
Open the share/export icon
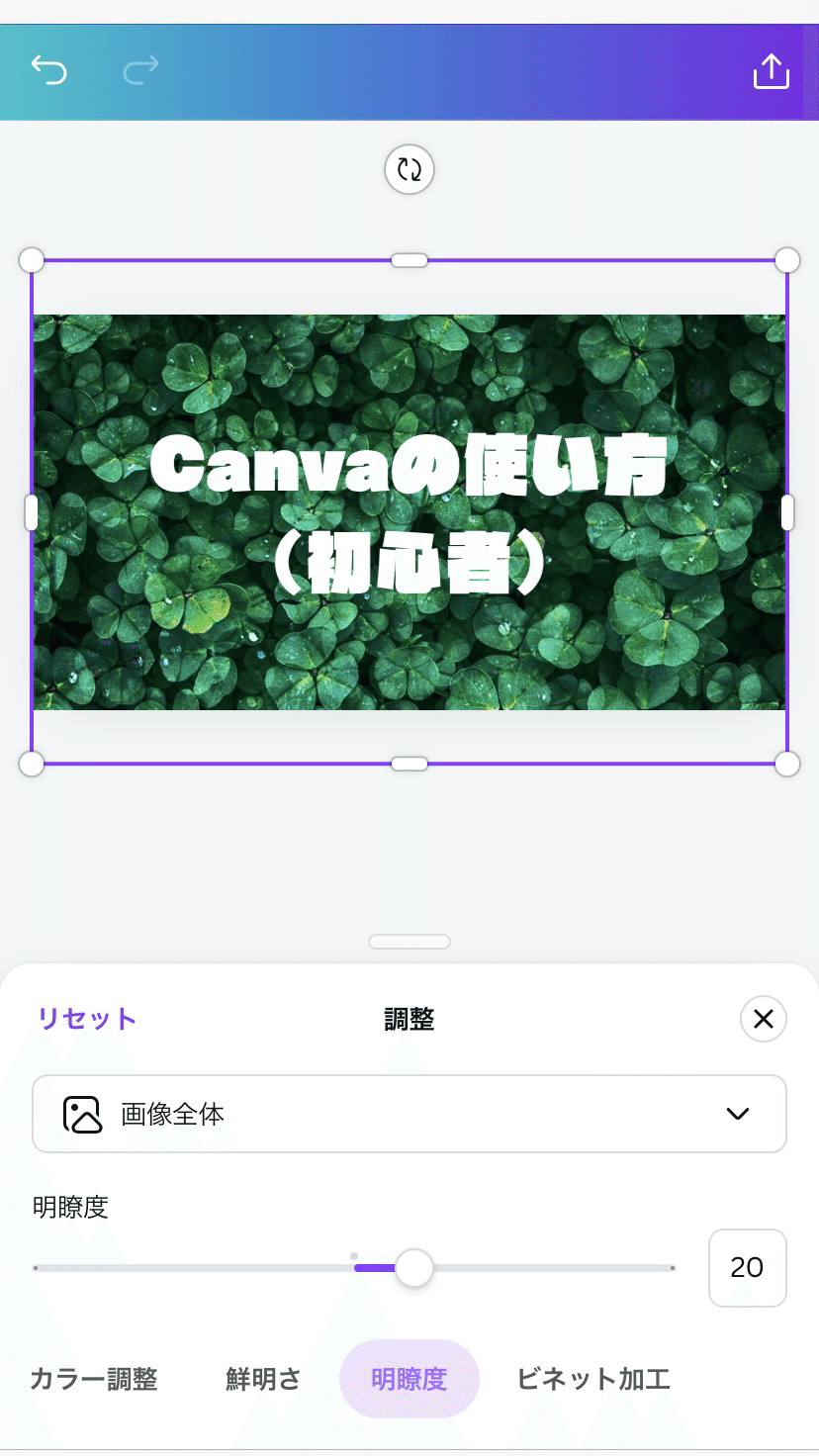(x=771, y=70)
